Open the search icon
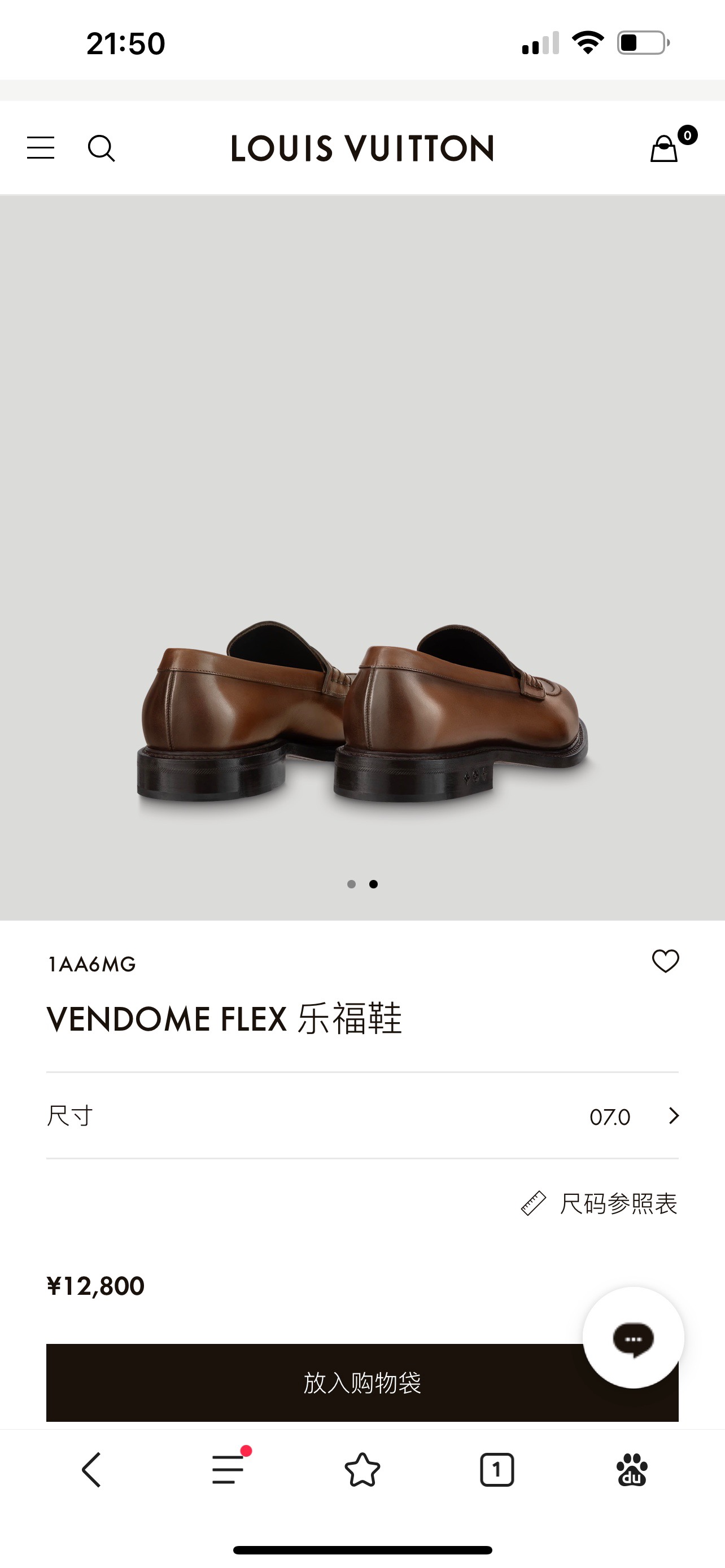The image size is (725, 1568). pyautogui.click(x=101, y=148)
